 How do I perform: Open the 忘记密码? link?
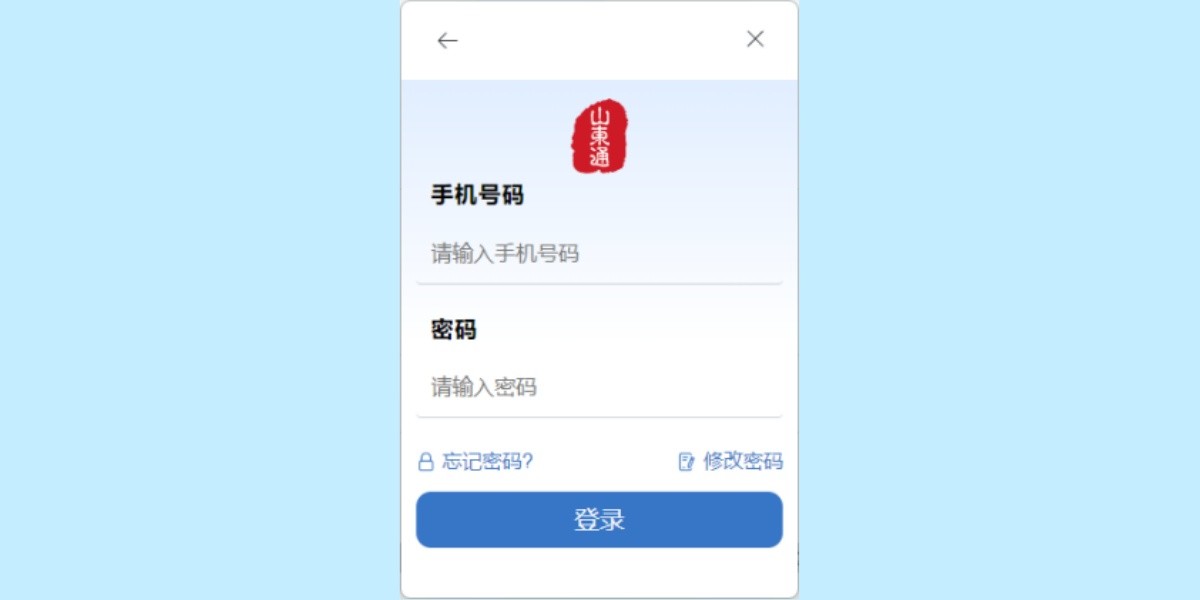[477, 461]
